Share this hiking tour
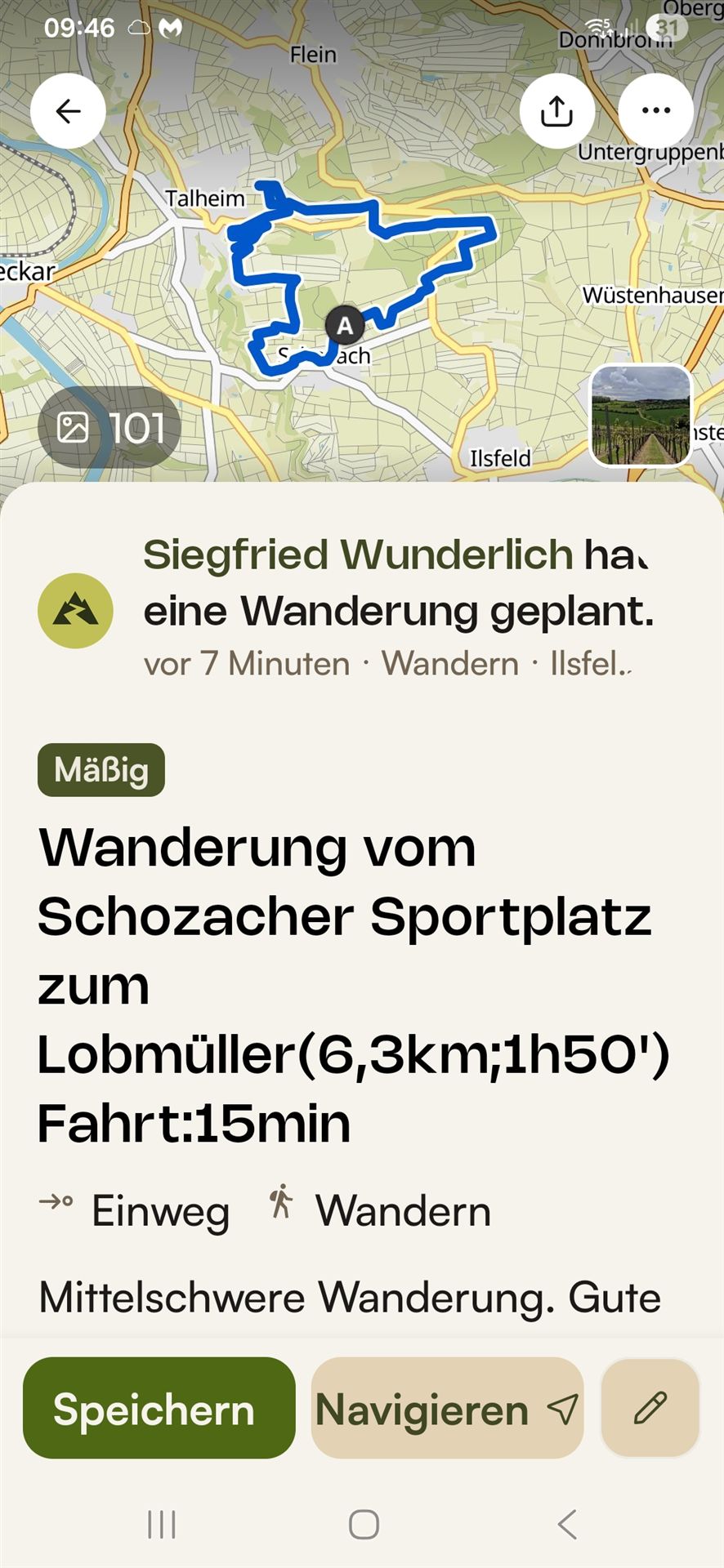Image resolution: width=724 pixels, height=1568 pixels. coord(556,111)
